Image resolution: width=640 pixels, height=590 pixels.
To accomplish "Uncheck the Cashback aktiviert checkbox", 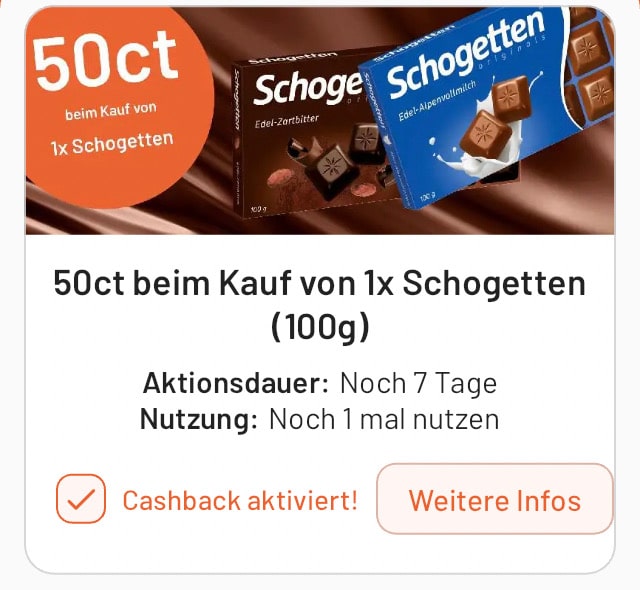I will pos(81,499).
